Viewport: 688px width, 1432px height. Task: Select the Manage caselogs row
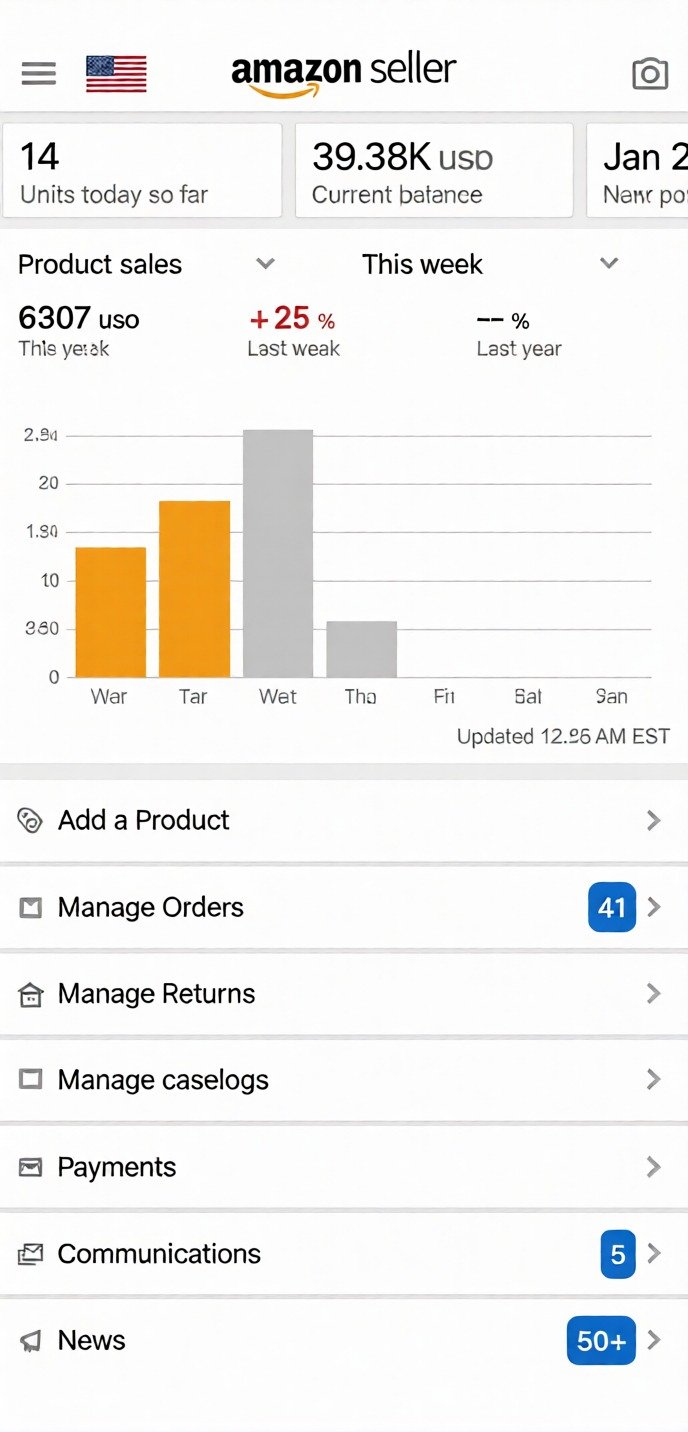[340, 1080]
